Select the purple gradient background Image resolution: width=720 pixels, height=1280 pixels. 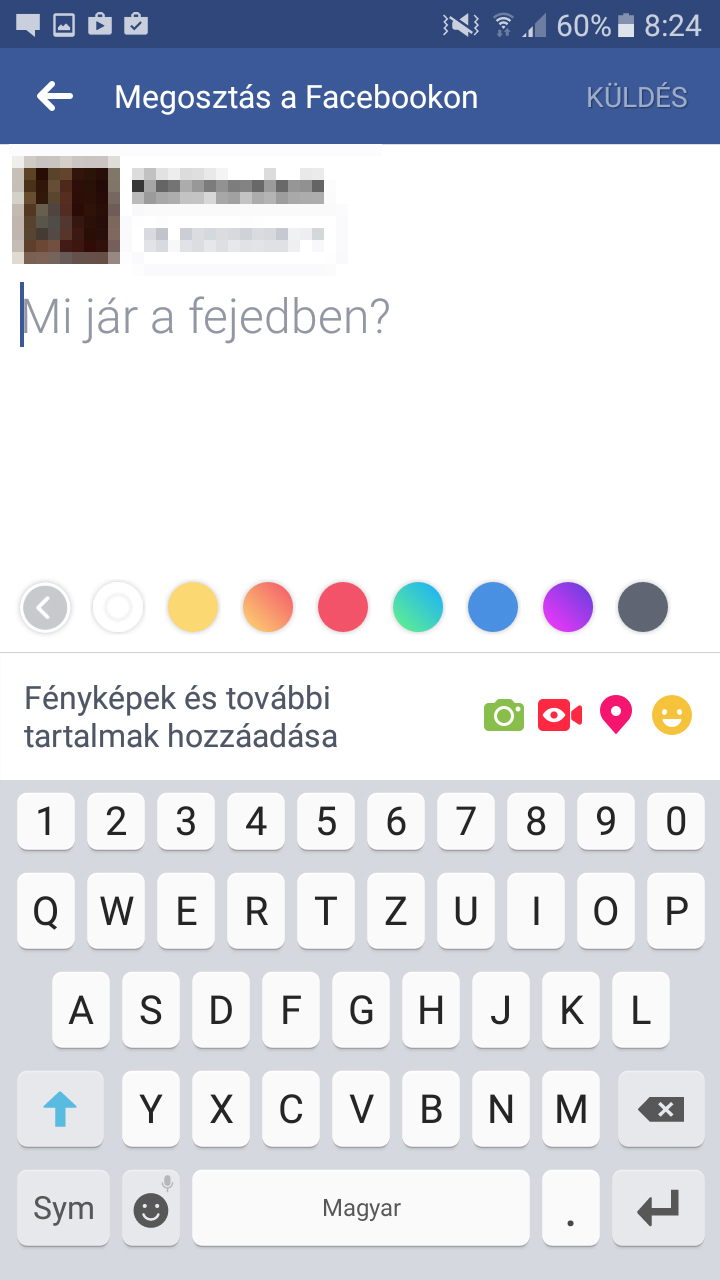click(568, 607)
